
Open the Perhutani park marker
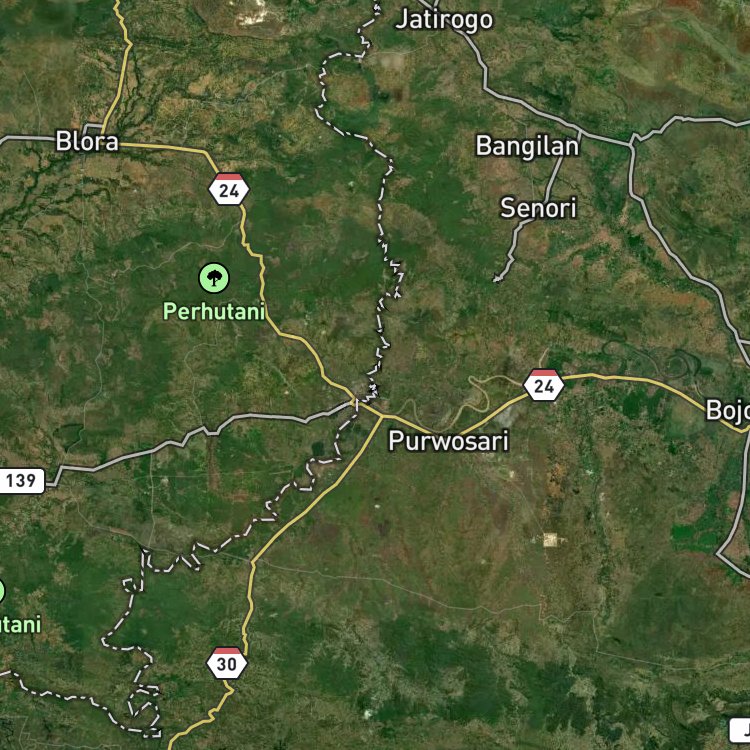pyautogui.click(x=214, y=278)
